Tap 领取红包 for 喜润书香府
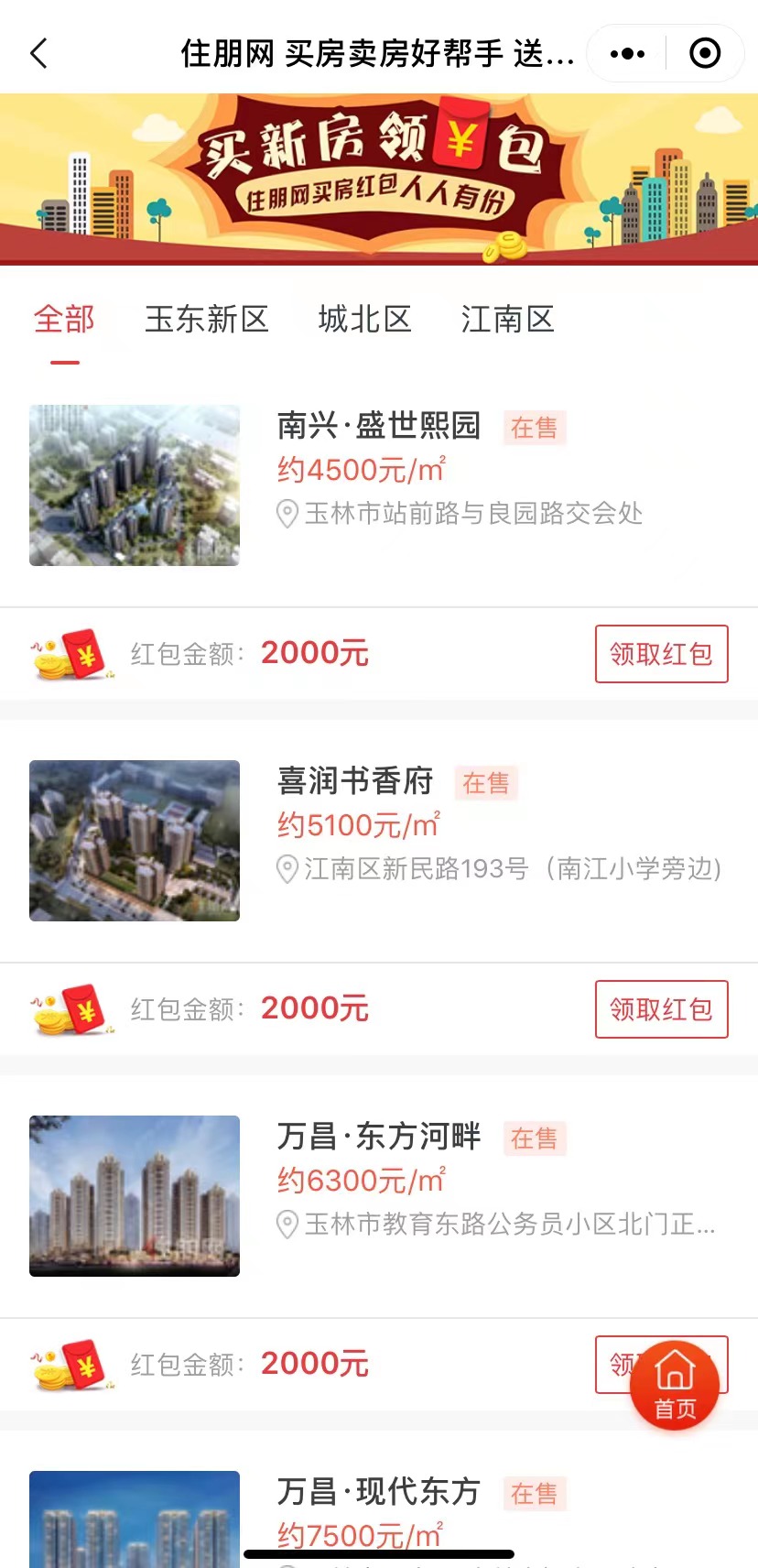 (x=661, y=1009)
